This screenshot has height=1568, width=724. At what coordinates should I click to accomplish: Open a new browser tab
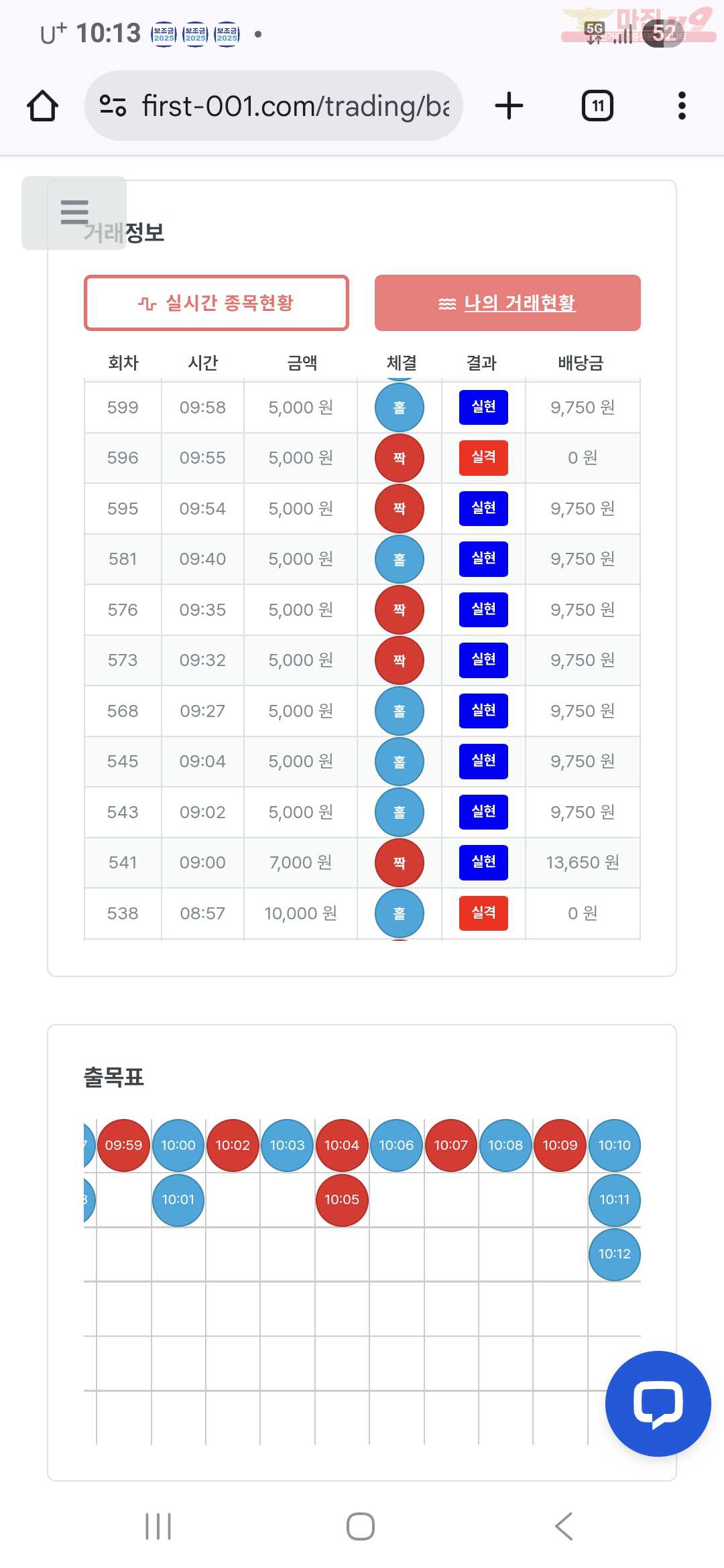click(509, 106)
